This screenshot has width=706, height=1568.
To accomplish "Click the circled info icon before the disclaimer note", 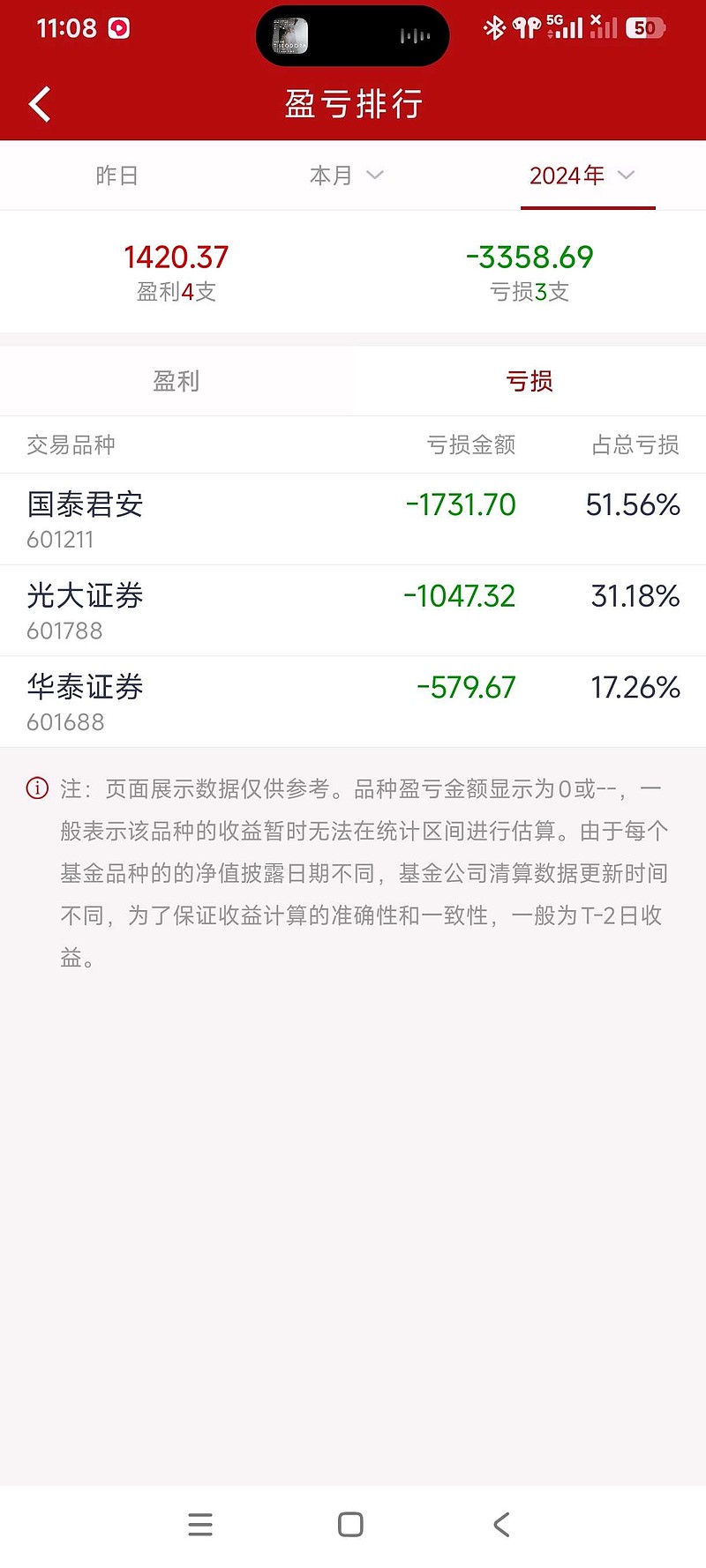I will pyautogui.click(x=35, y=788).
